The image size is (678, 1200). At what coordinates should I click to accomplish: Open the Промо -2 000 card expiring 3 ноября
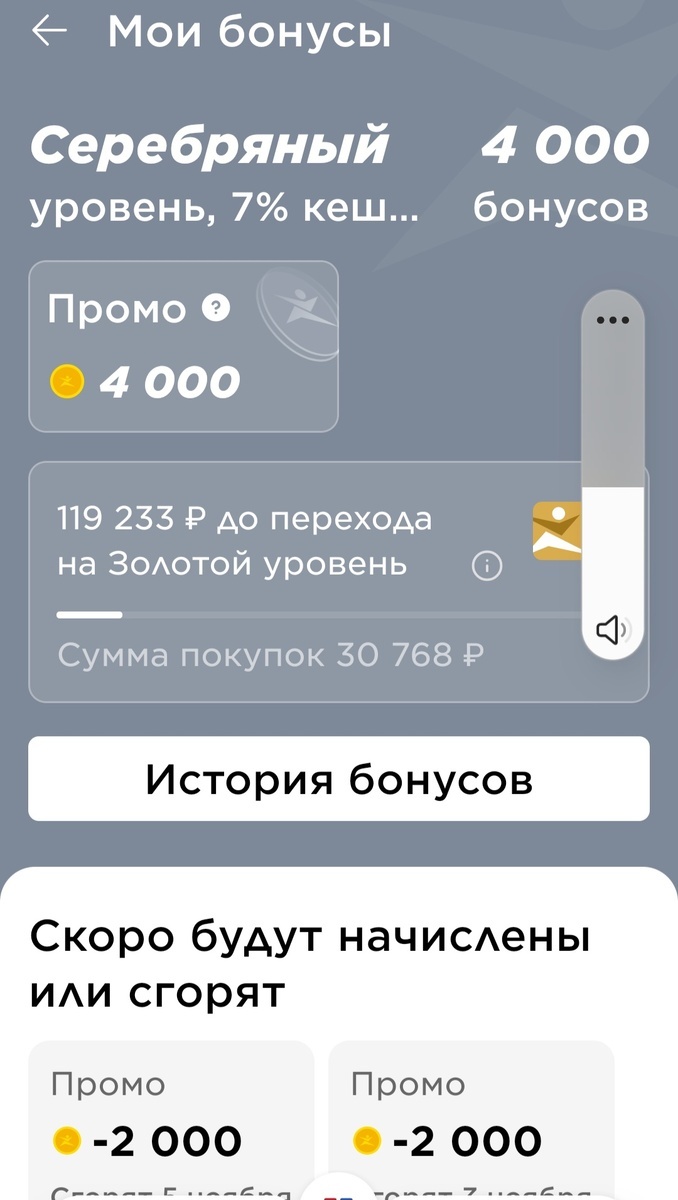click(470, 1120)
